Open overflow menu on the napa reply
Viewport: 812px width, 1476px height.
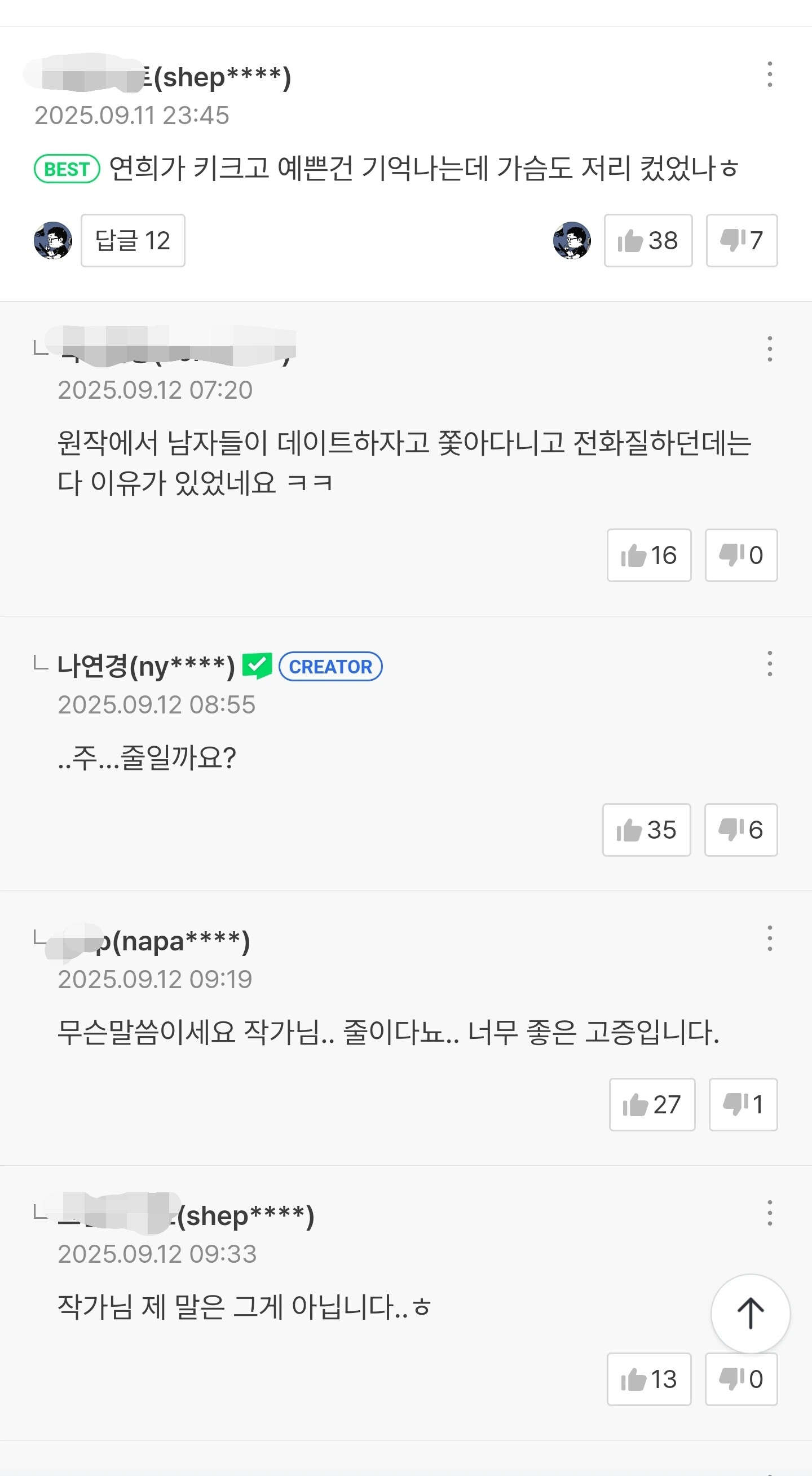click(x=770, y=938)
